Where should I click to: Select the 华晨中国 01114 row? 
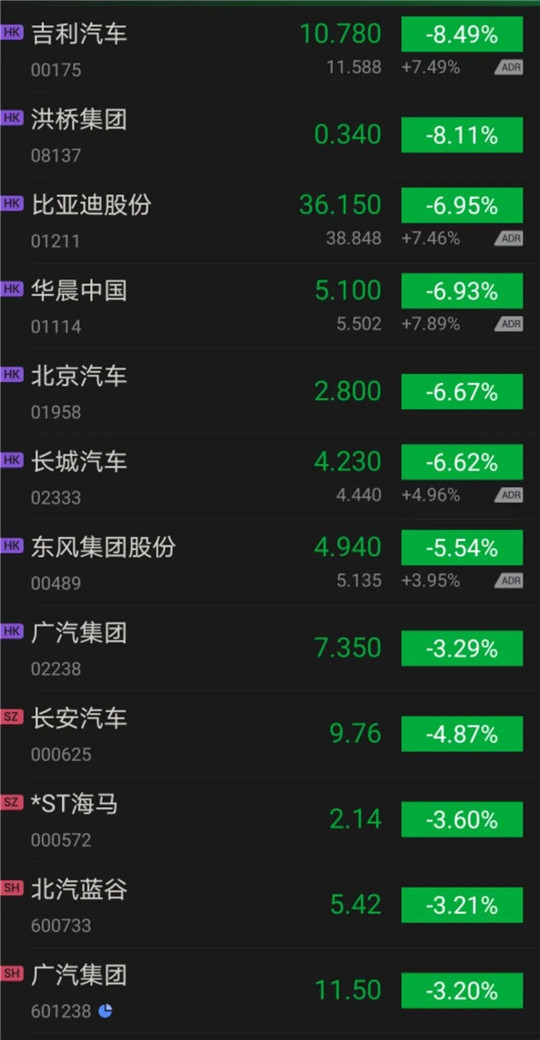pyautogui.click(x=270, y=306)
